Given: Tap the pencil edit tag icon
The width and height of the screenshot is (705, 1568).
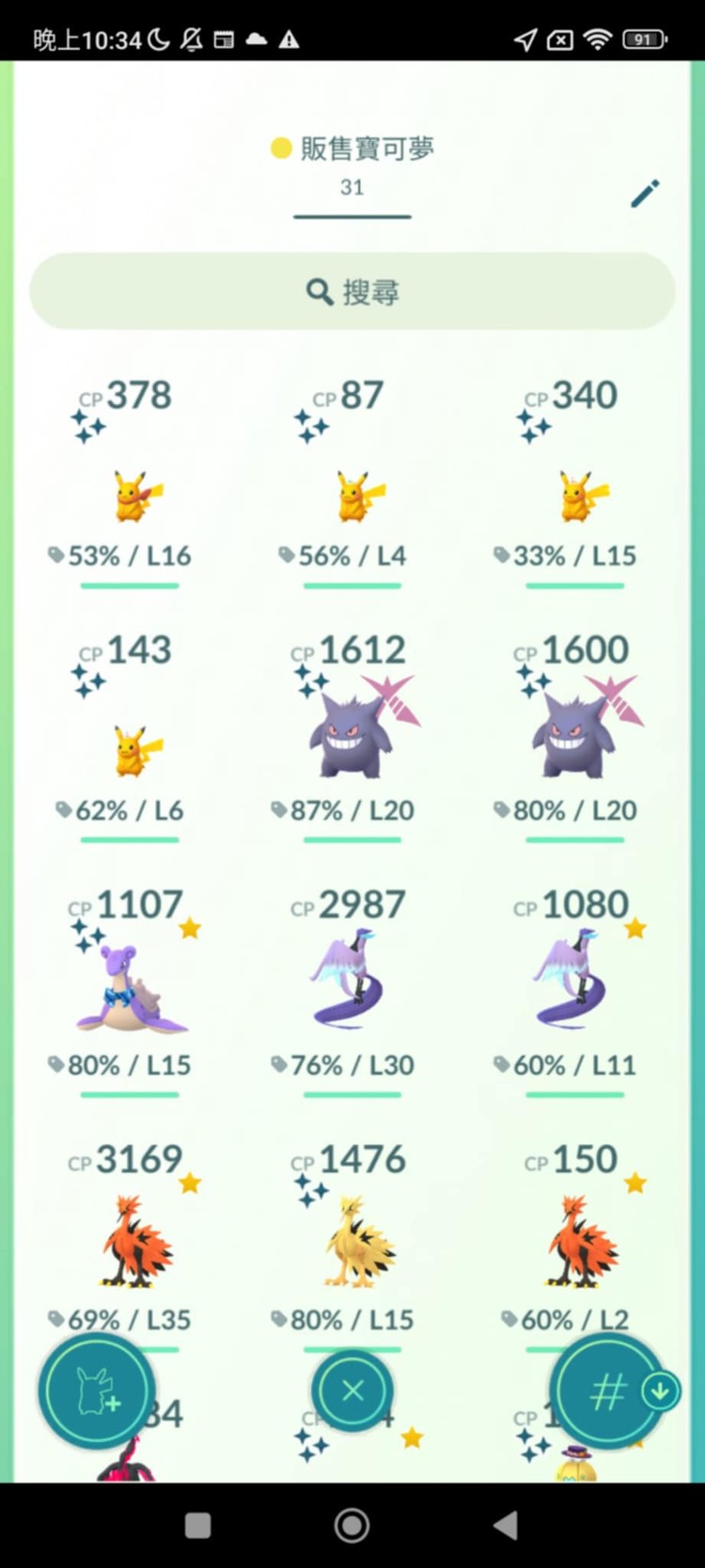Looking at the screenshot, I should click(645, 194).
